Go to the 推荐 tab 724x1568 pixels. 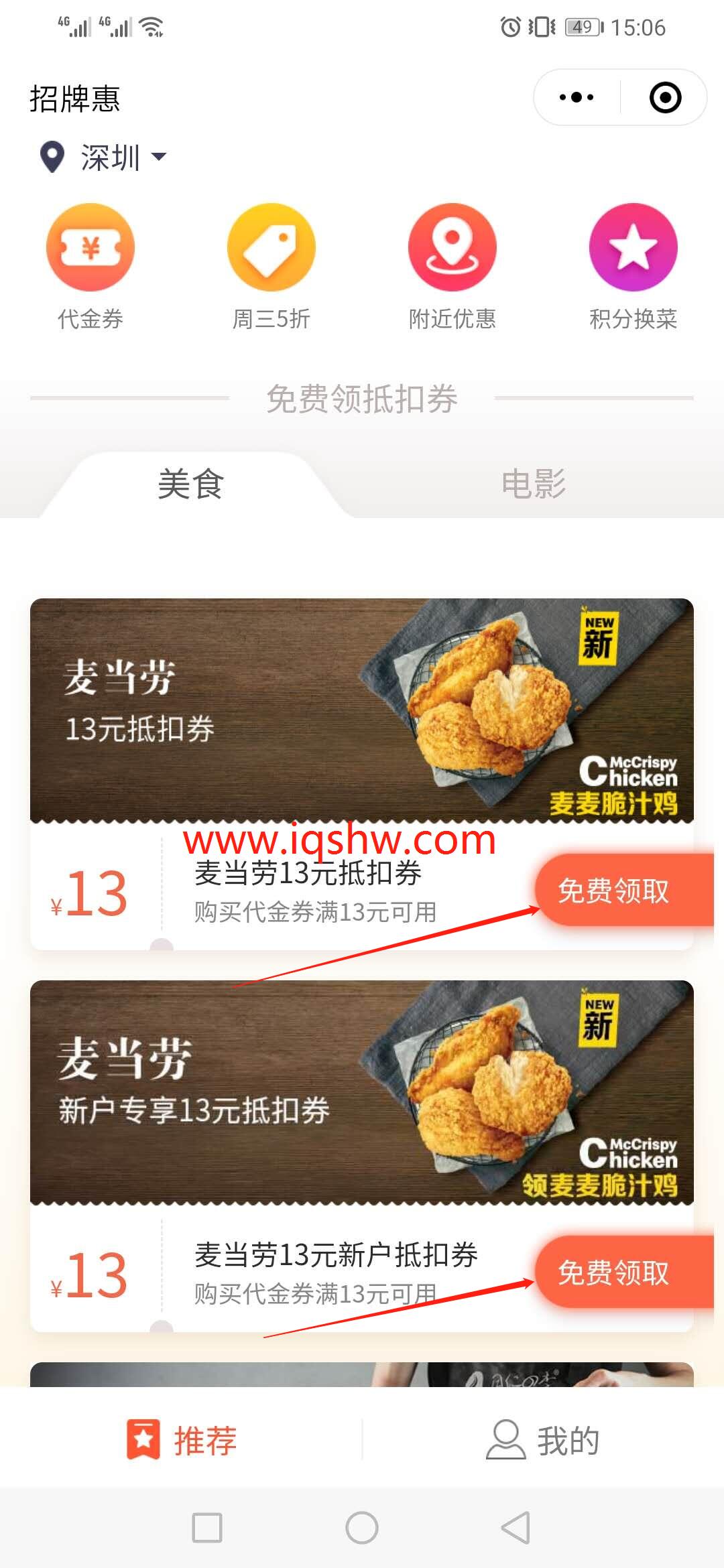[x=181, y=1440]
